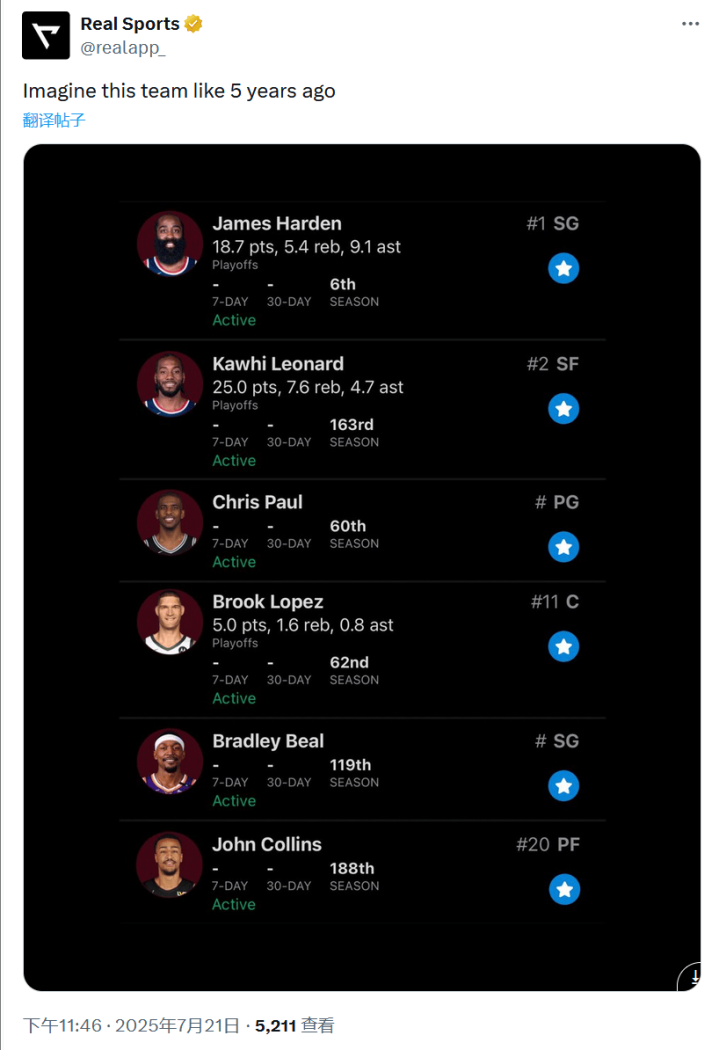This screenshot has width=719, height=1050.
Task: Open the post's date and time link
Action: tap(131, 1025)
